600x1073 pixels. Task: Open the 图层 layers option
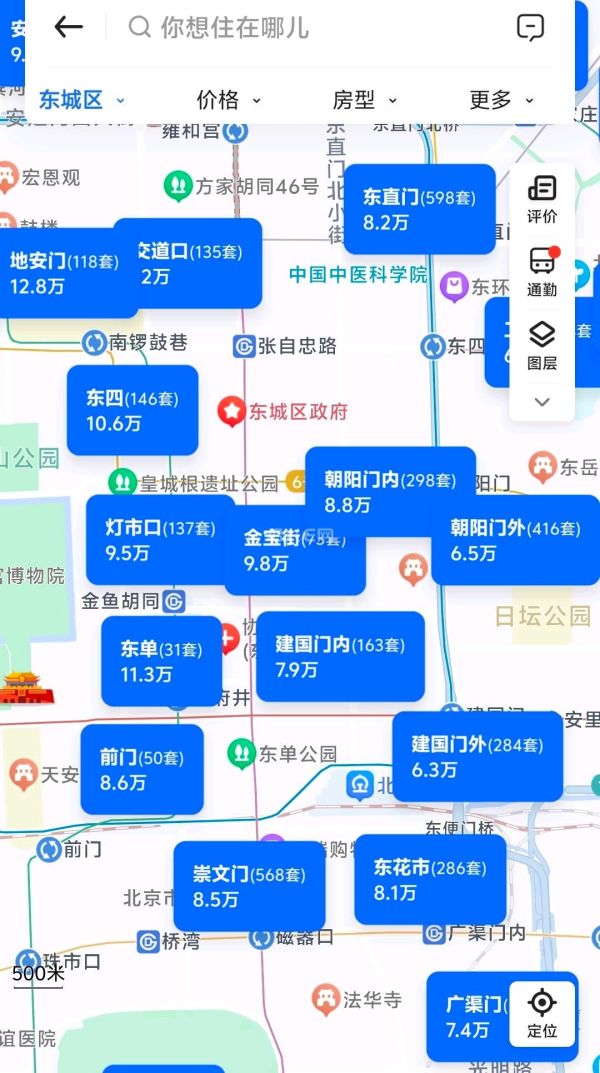coord(542,345)
